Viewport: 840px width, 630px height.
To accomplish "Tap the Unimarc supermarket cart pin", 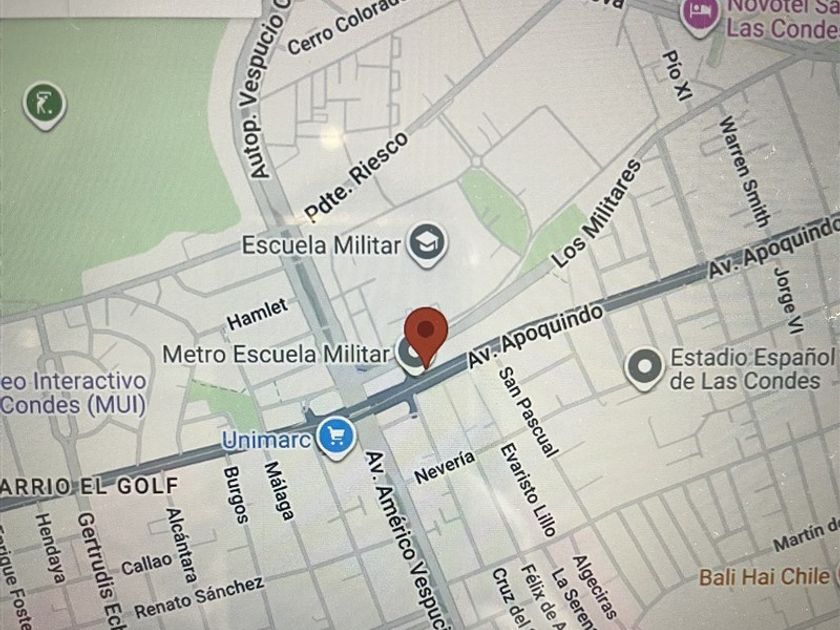I will tap(336, 438).
